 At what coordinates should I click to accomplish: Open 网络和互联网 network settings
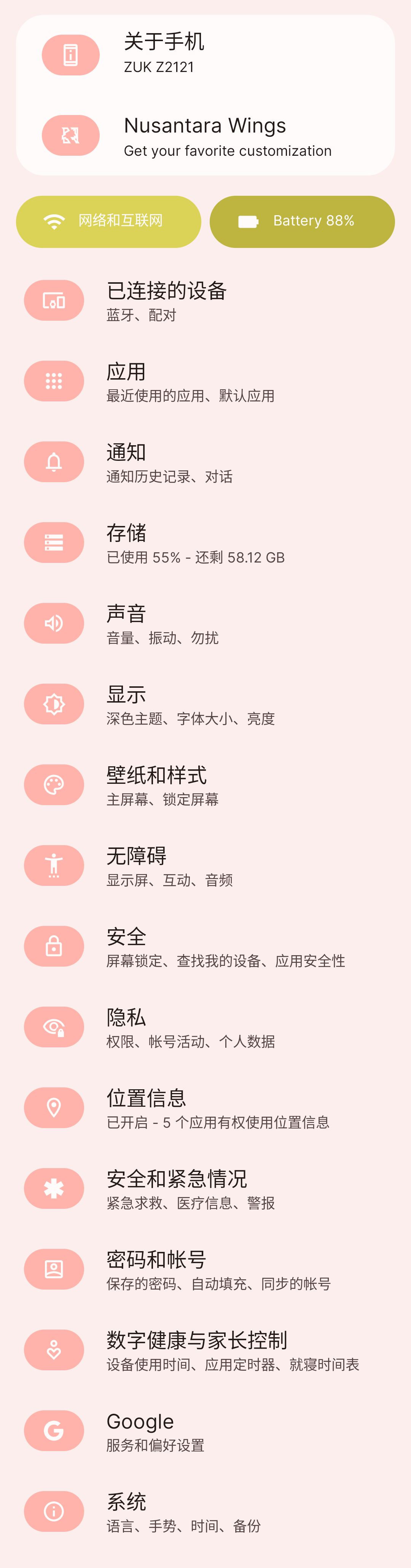pyautogui.click(x=108, y=221)
